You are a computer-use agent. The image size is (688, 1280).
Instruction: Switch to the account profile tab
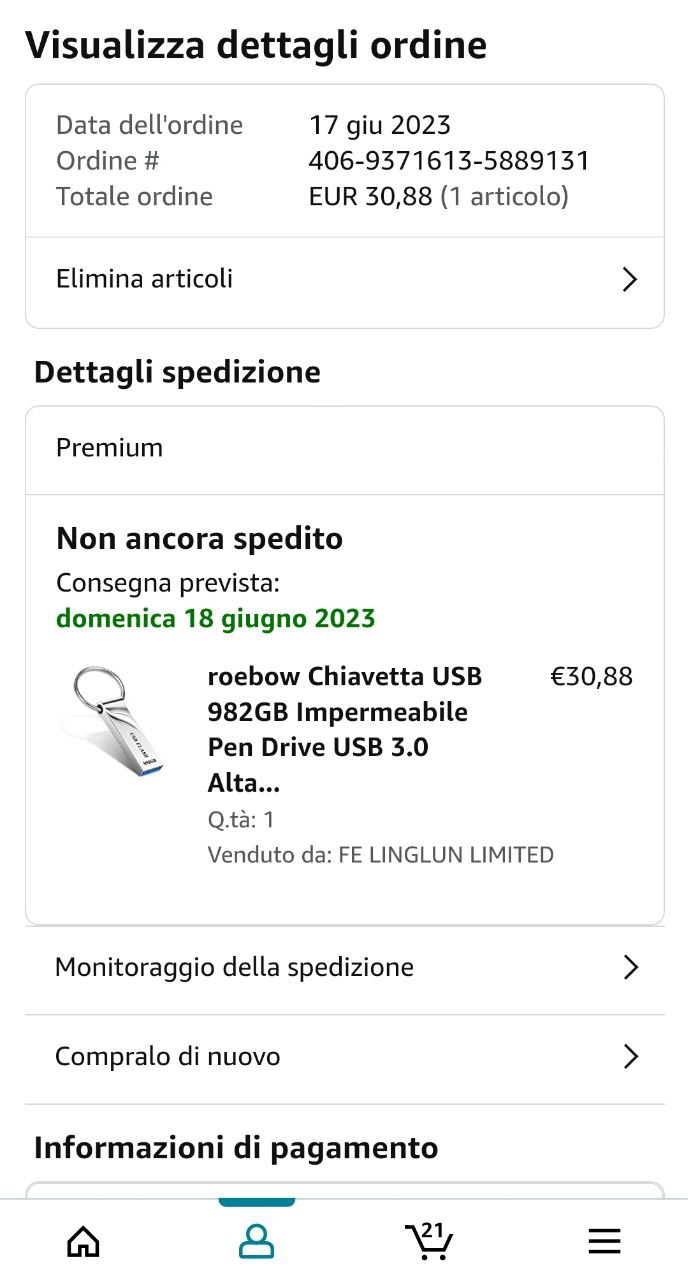tap(257, 1241)
